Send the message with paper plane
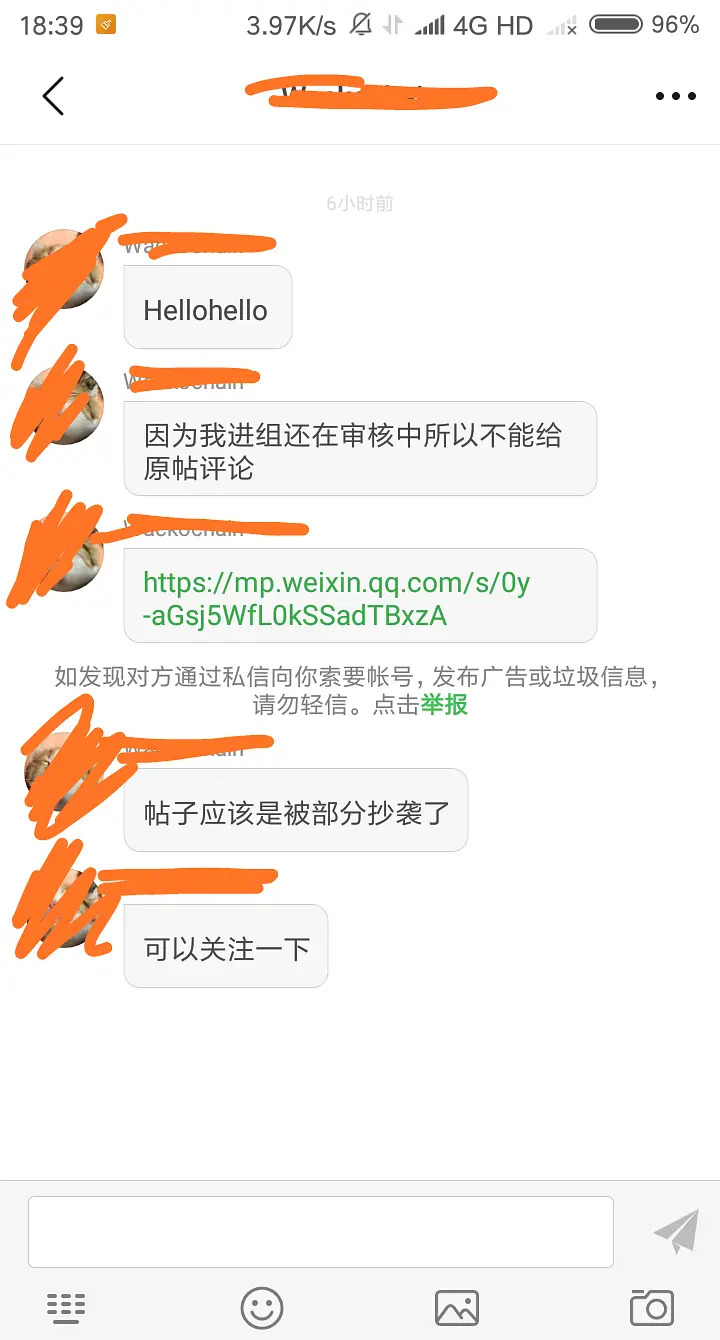 676,1232
